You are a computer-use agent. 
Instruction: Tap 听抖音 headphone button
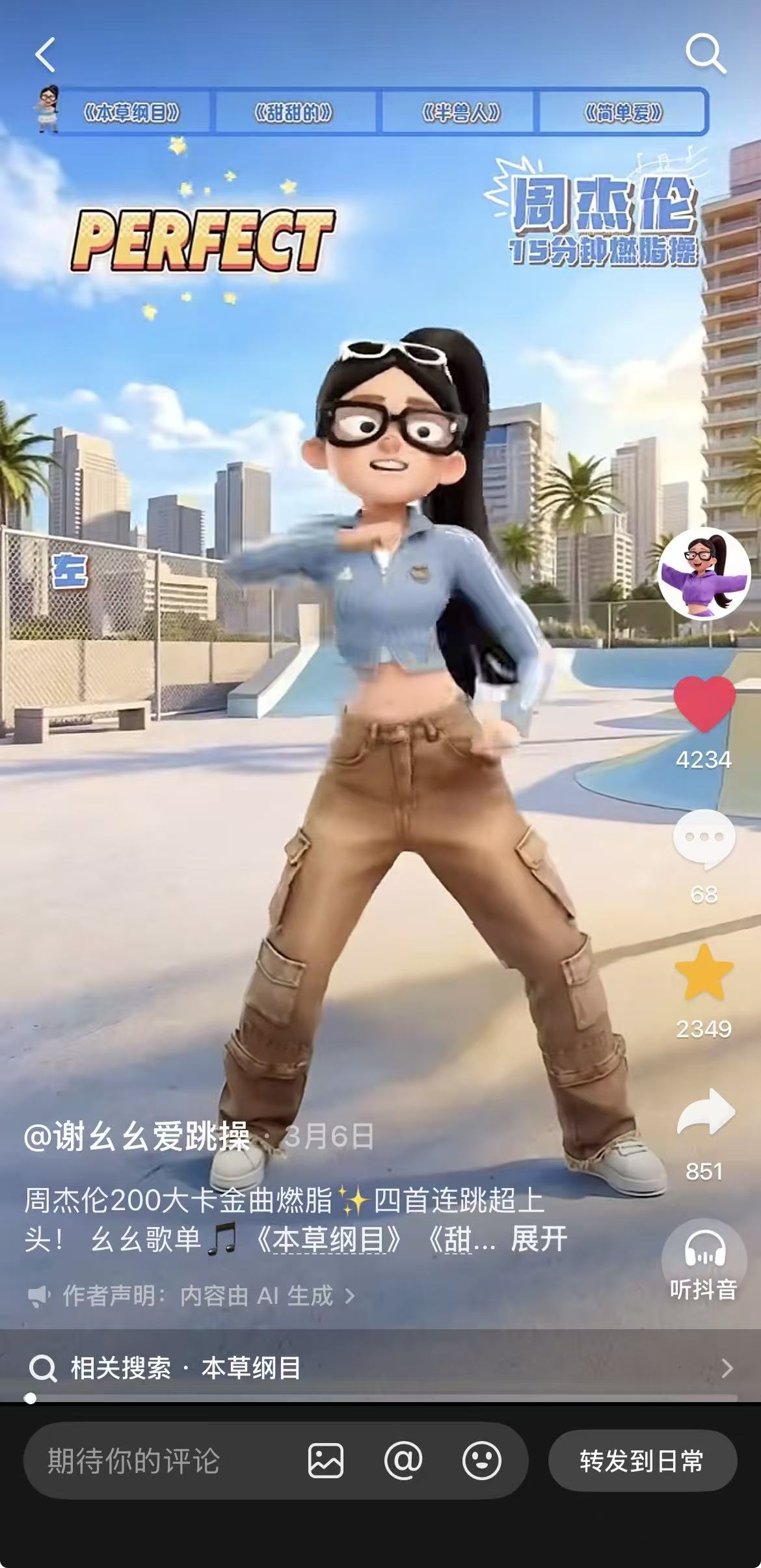click(x=704, y=1262)
